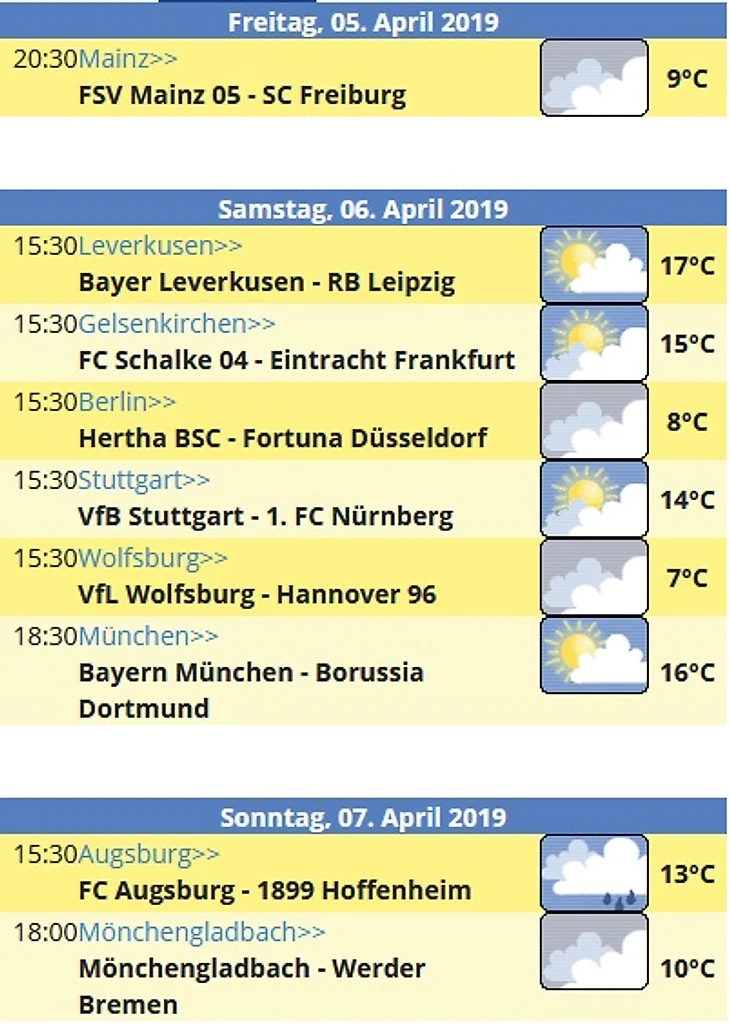This screenshot has height=1024, width=730.
Task: Open the Gelsenkirchen>> link
Action: pos(176,324)
